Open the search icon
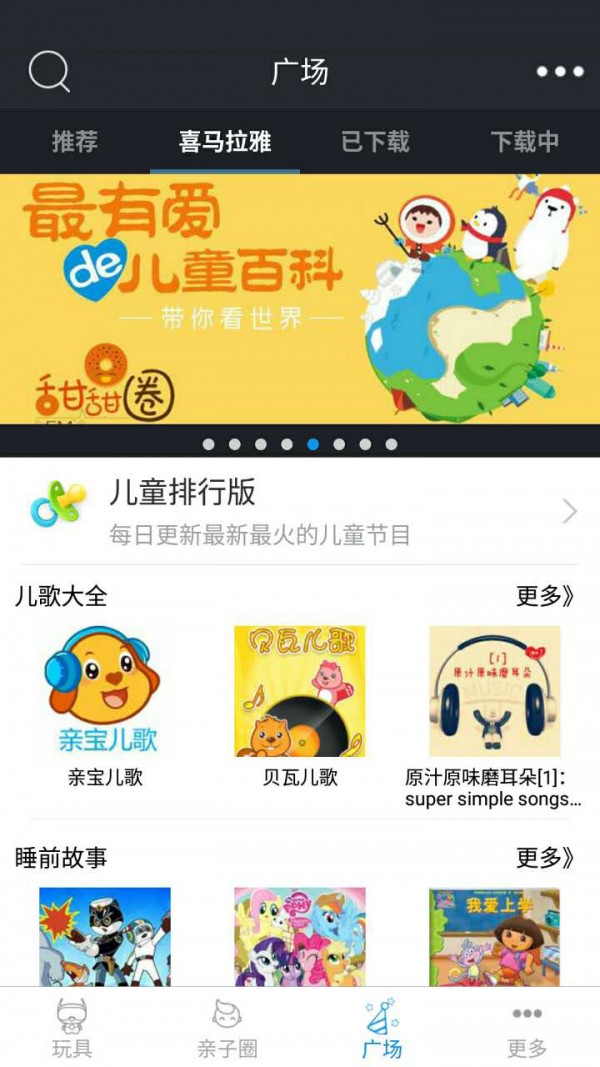This screenshot has width=600, height=1067. pyautogui.click(x=49, y=72)
